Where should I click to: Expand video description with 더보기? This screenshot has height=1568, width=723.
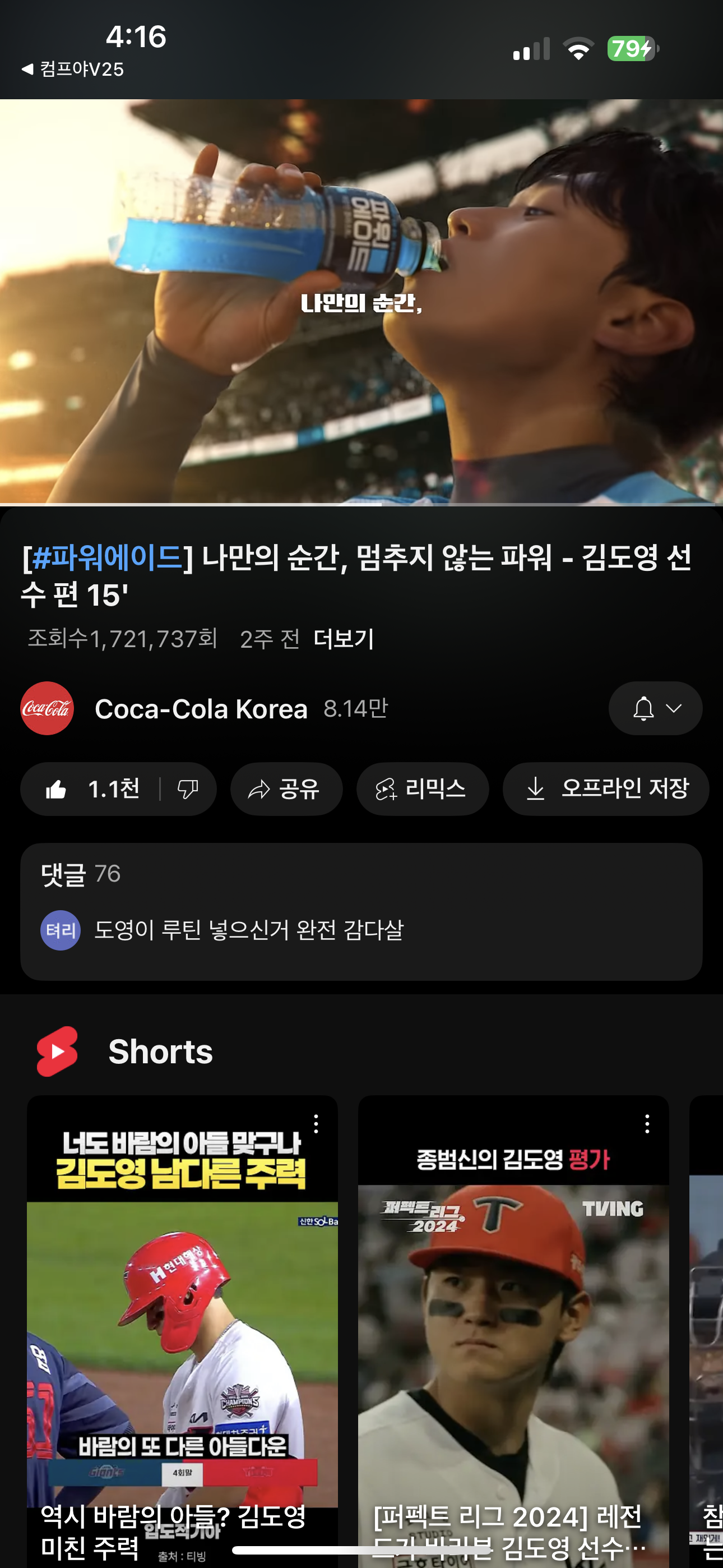click(x=343, y=639)
